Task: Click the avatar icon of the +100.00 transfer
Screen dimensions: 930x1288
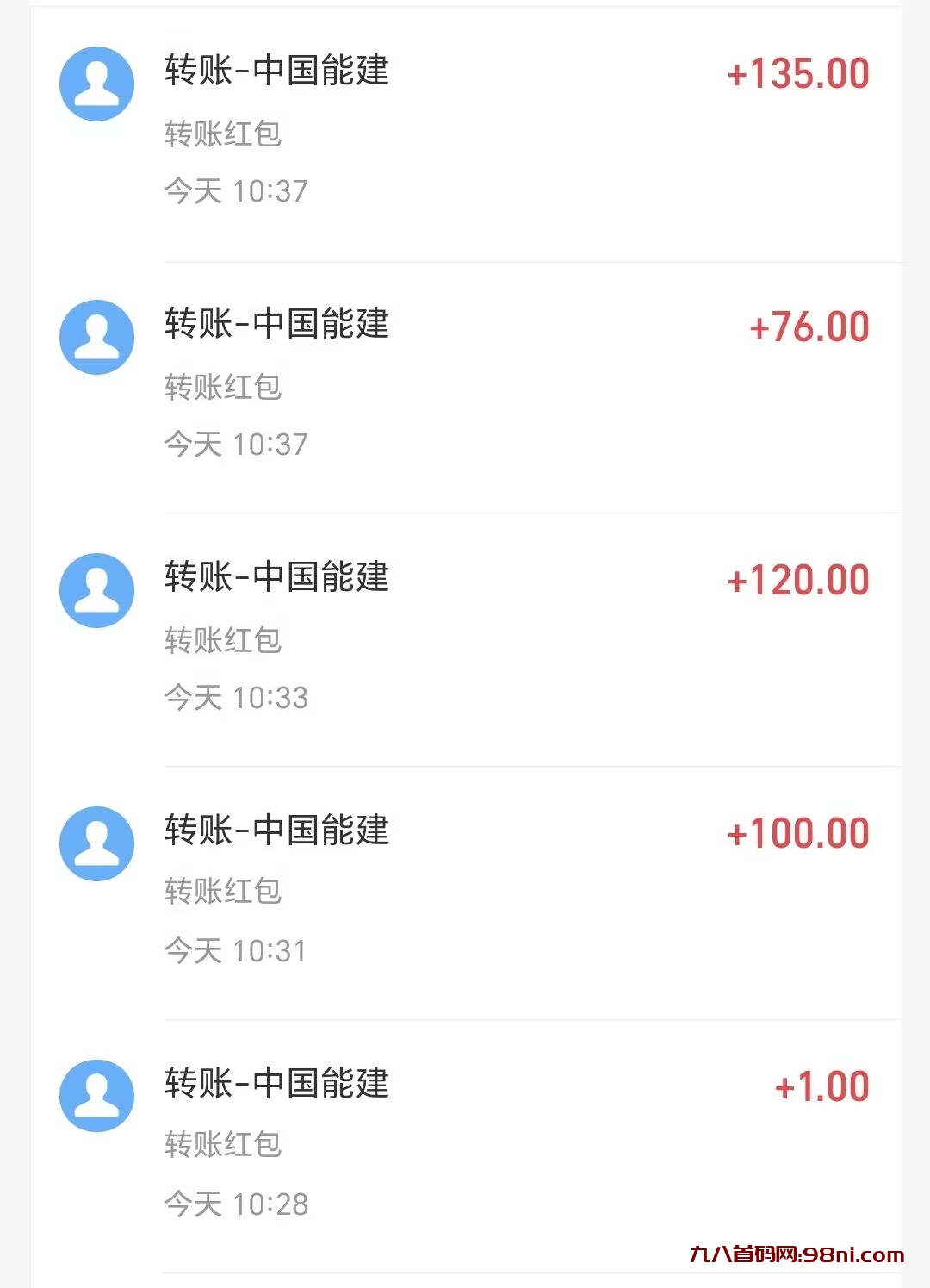Action: (96, 843)
